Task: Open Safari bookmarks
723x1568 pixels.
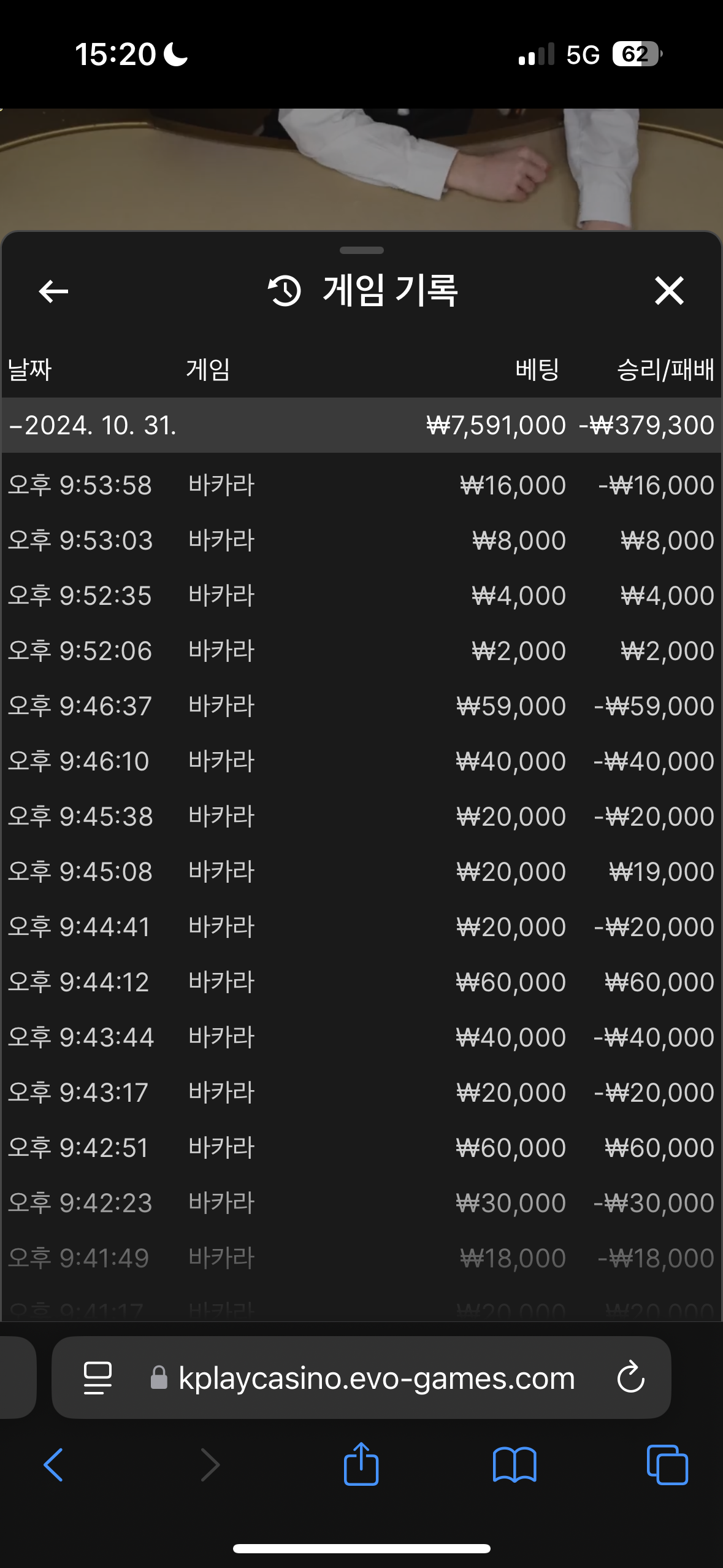Action: click(x=515, y=1465)
